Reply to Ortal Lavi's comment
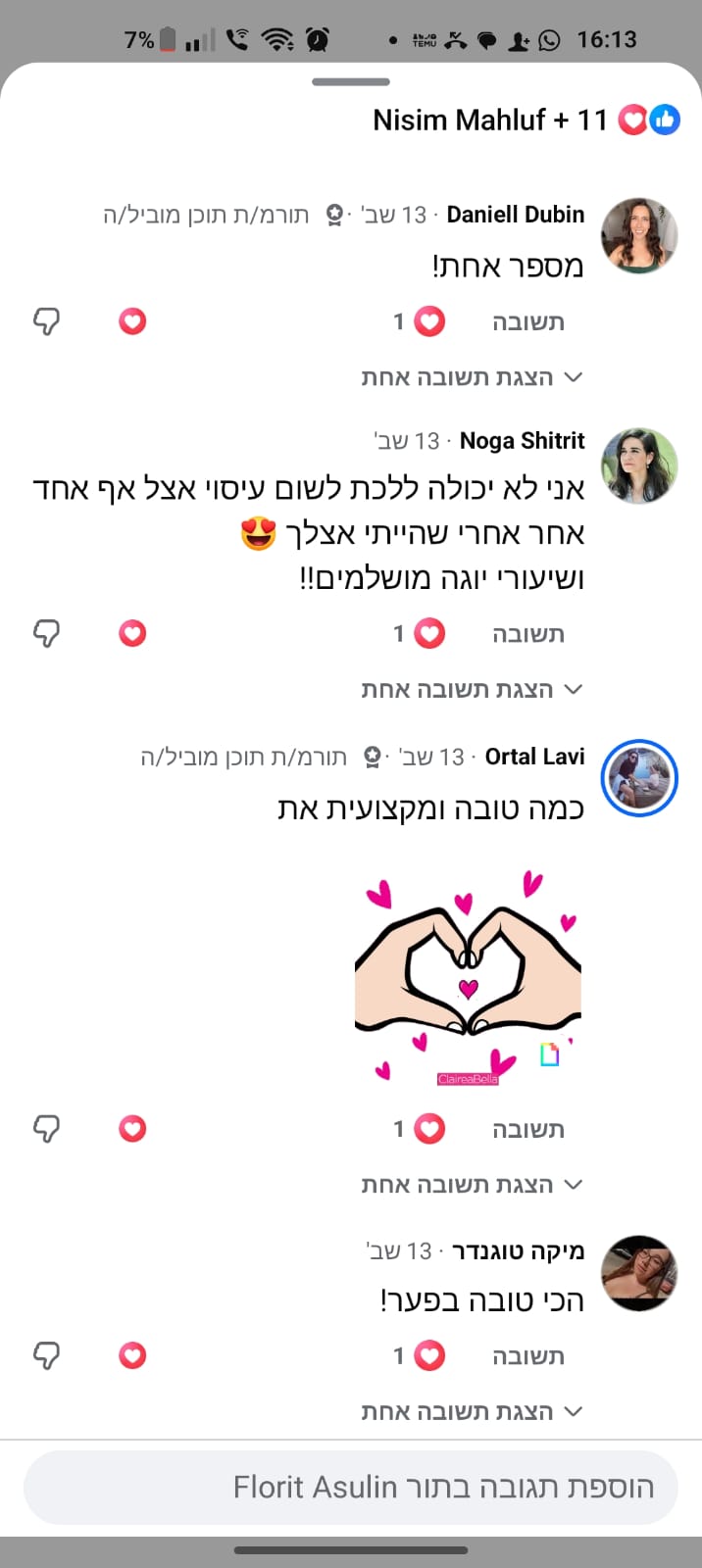 point(527,1129)
